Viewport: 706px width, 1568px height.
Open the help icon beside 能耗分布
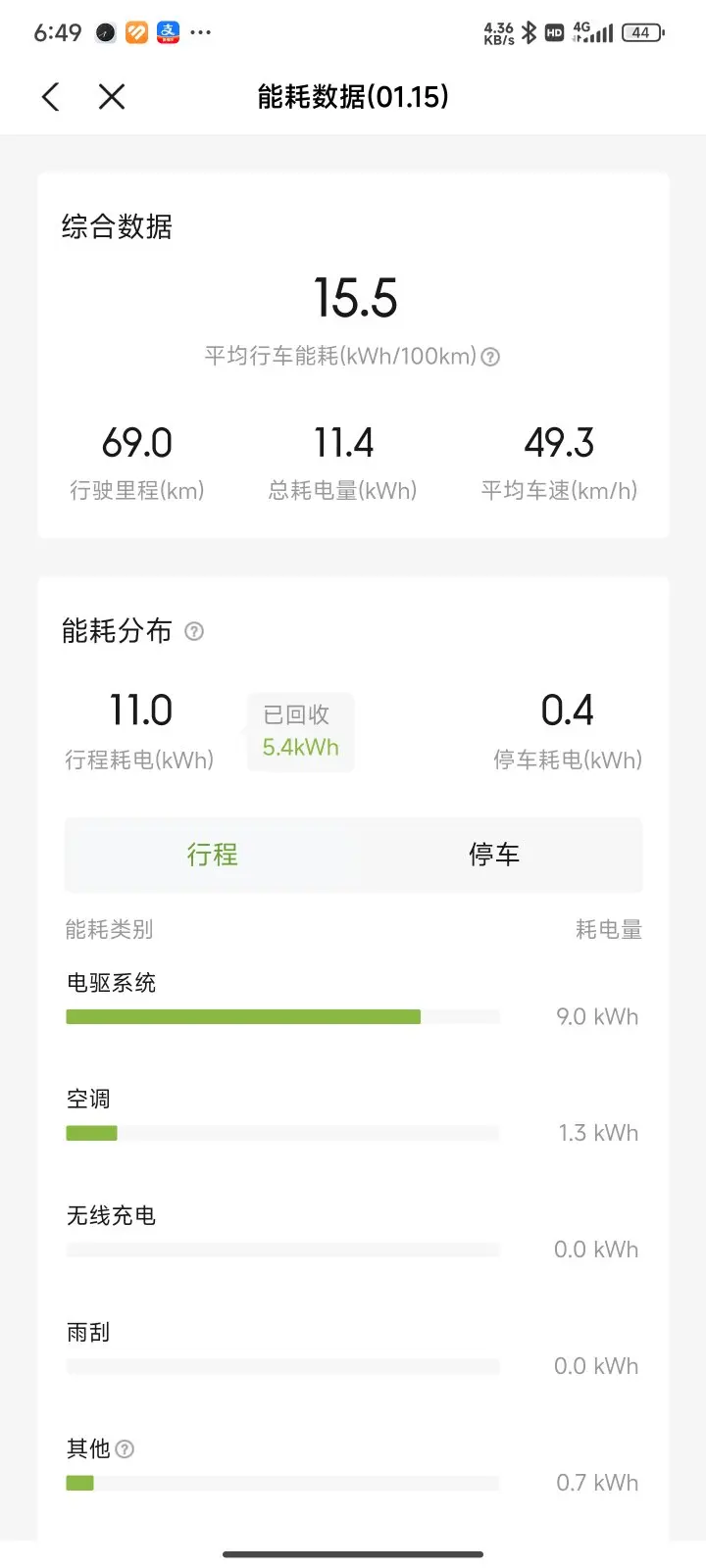(194, 631)
